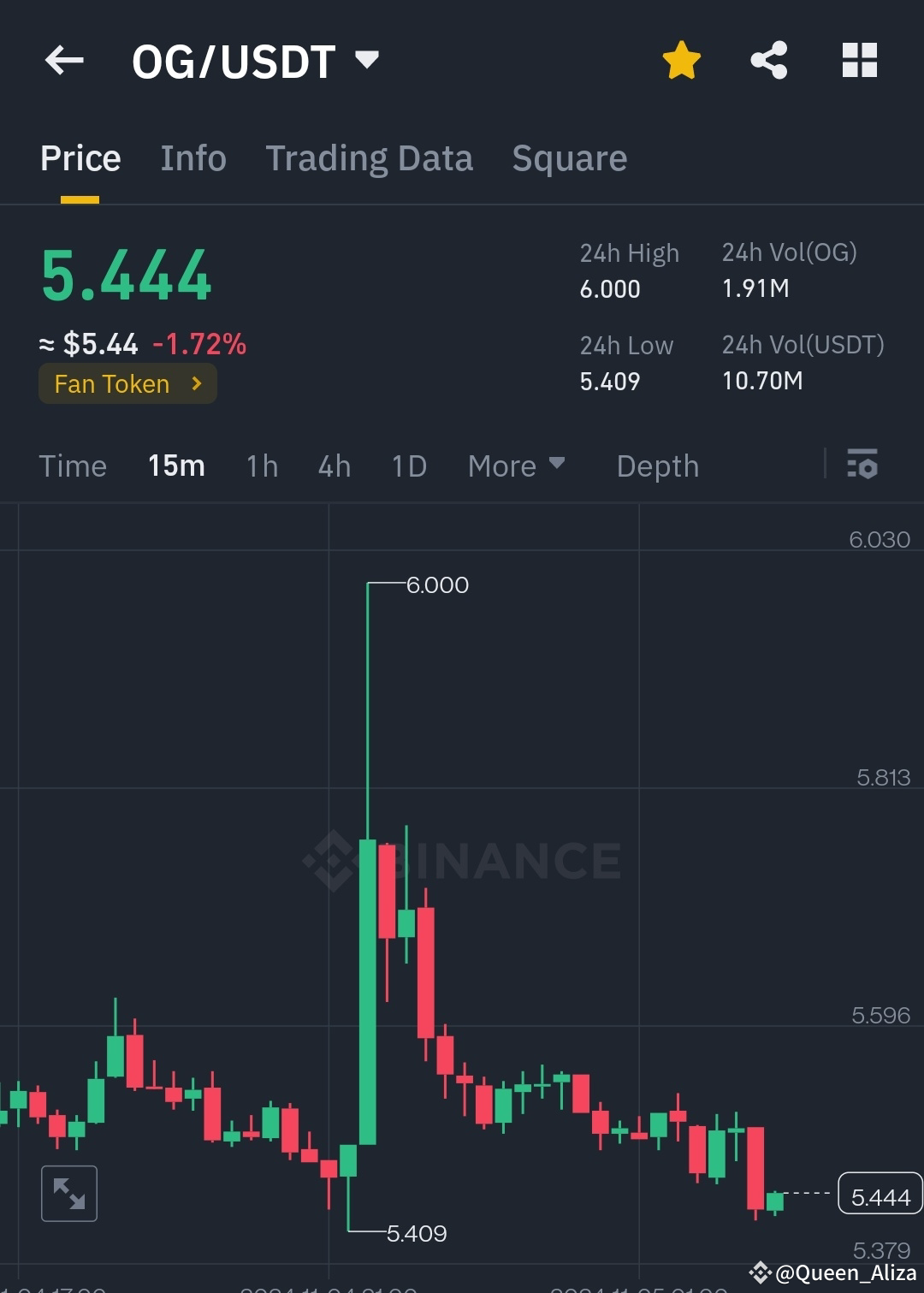Image resolution: width=924 pixels, height=1293 pixels.
Task: Tap the back arrow to exit the chart
Action: (64, 60)
